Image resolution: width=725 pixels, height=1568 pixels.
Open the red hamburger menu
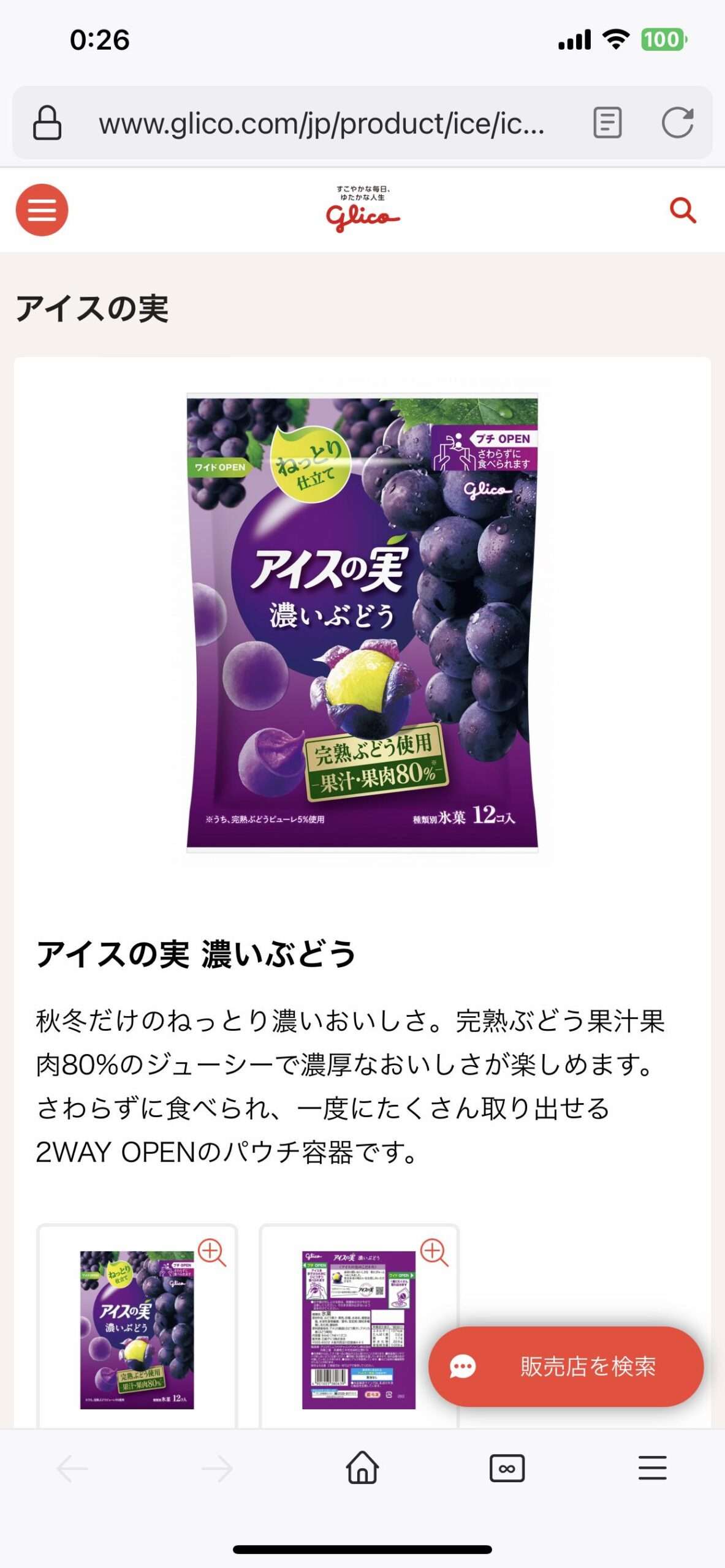[x=42, y=210]
